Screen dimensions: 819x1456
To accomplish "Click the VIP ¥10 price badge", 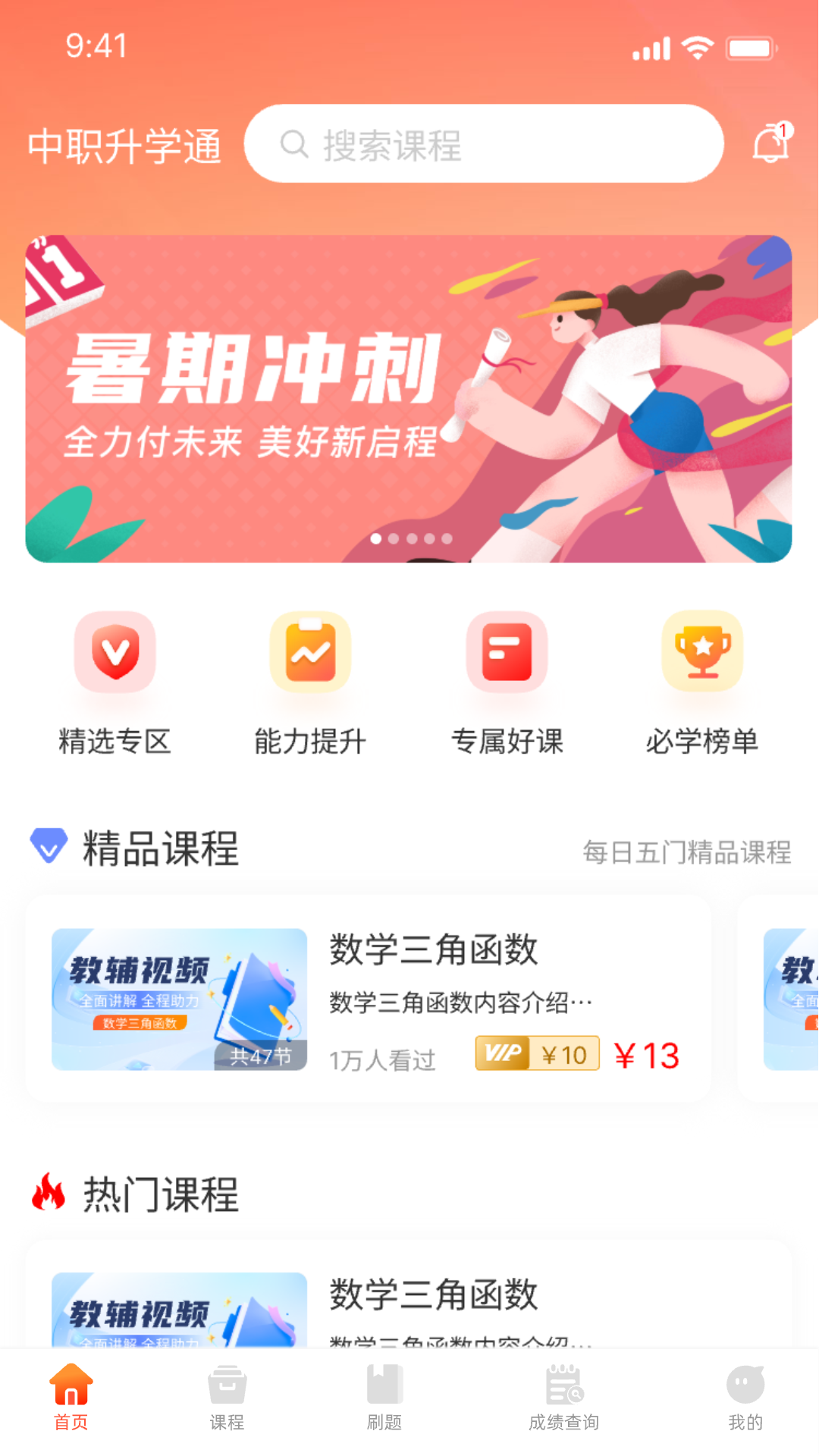I will [x=536, y=1053].
